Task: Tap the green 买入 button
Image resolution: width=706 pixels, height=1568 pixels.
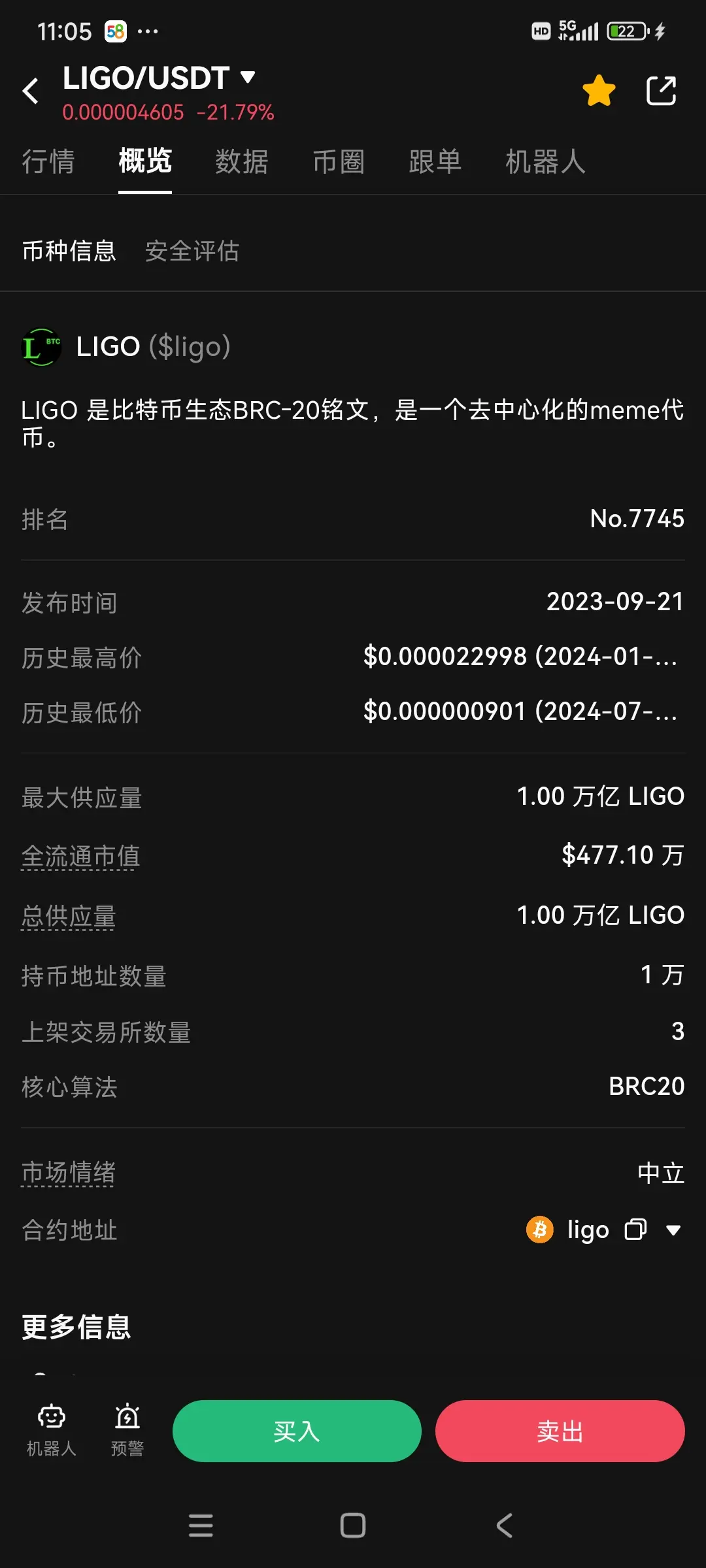Action: click(297, 1431)
